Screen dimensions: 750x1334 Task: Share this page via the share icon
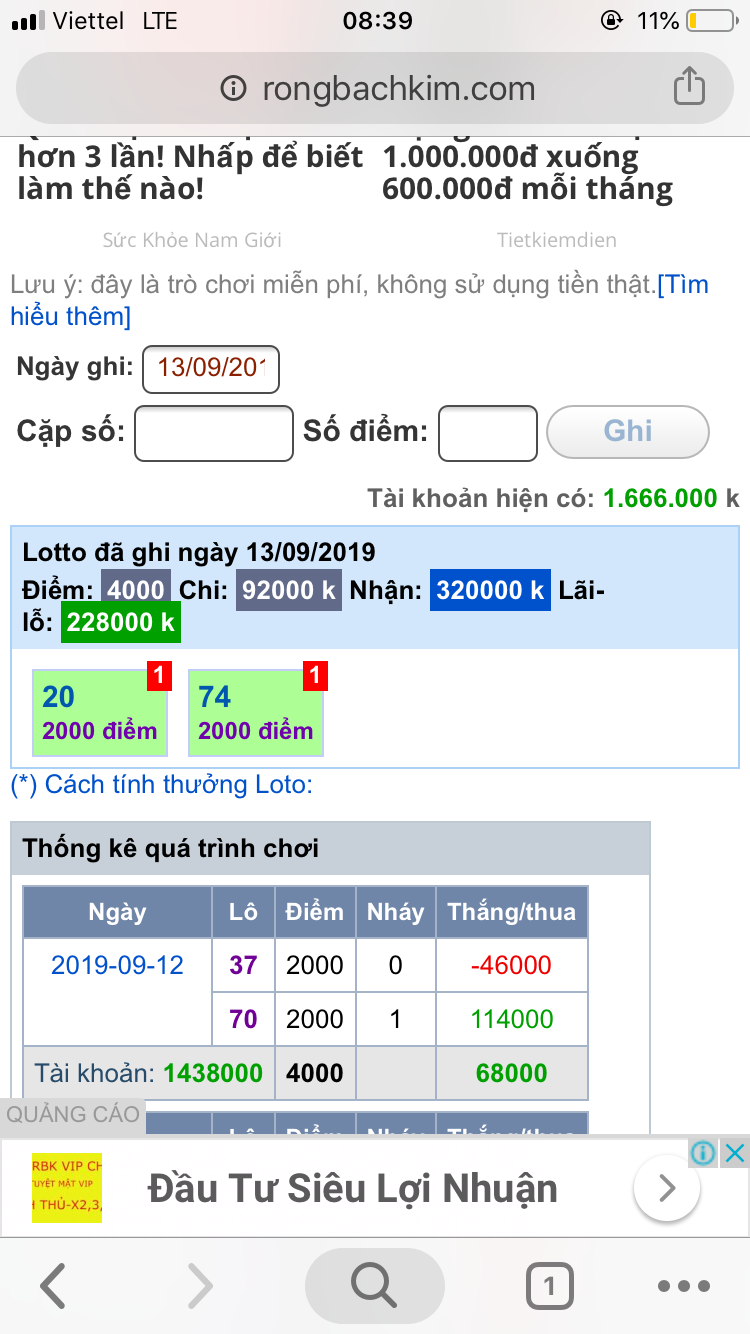click(x=689, y=86)
